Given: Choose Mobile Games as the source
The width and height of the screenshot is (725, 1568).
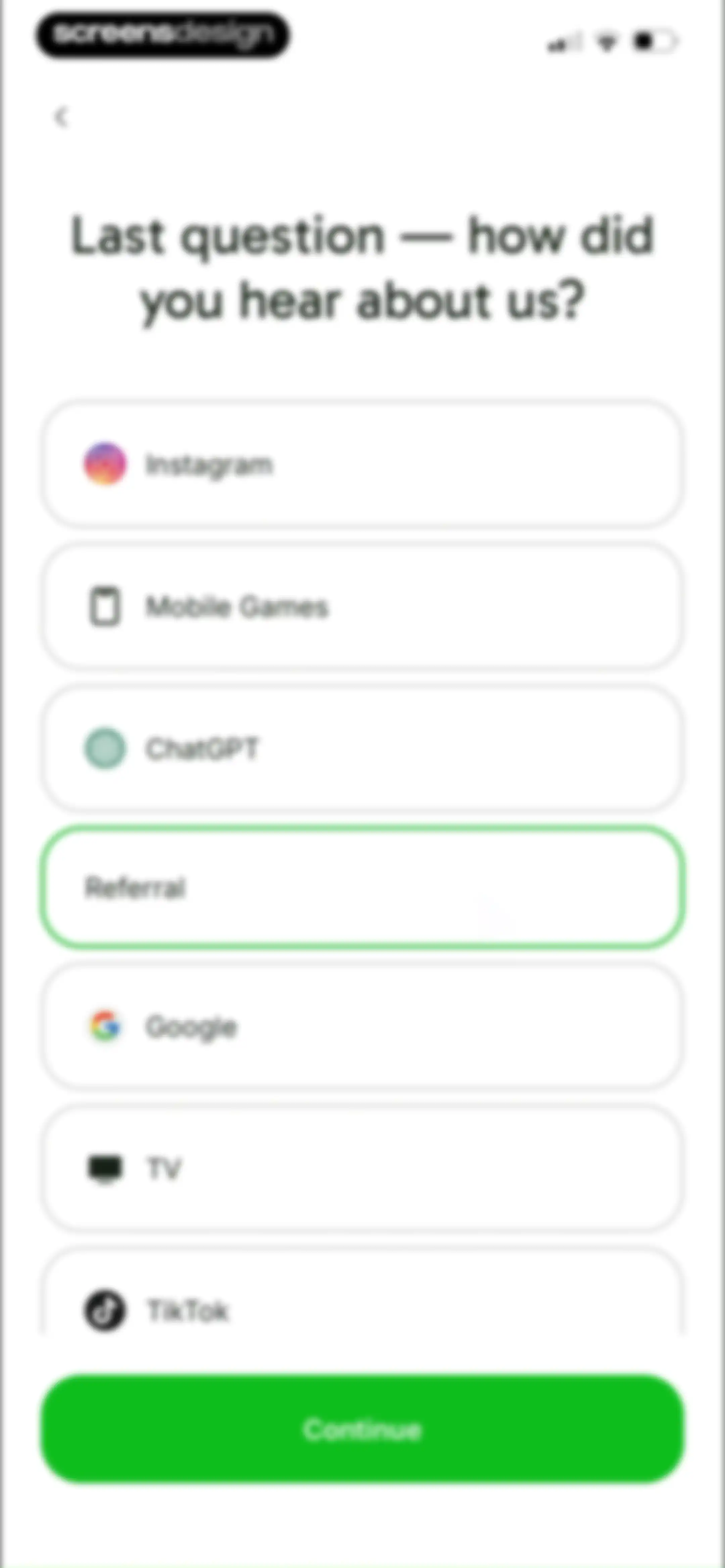Looking at the screenshot, I should point(362,606).
